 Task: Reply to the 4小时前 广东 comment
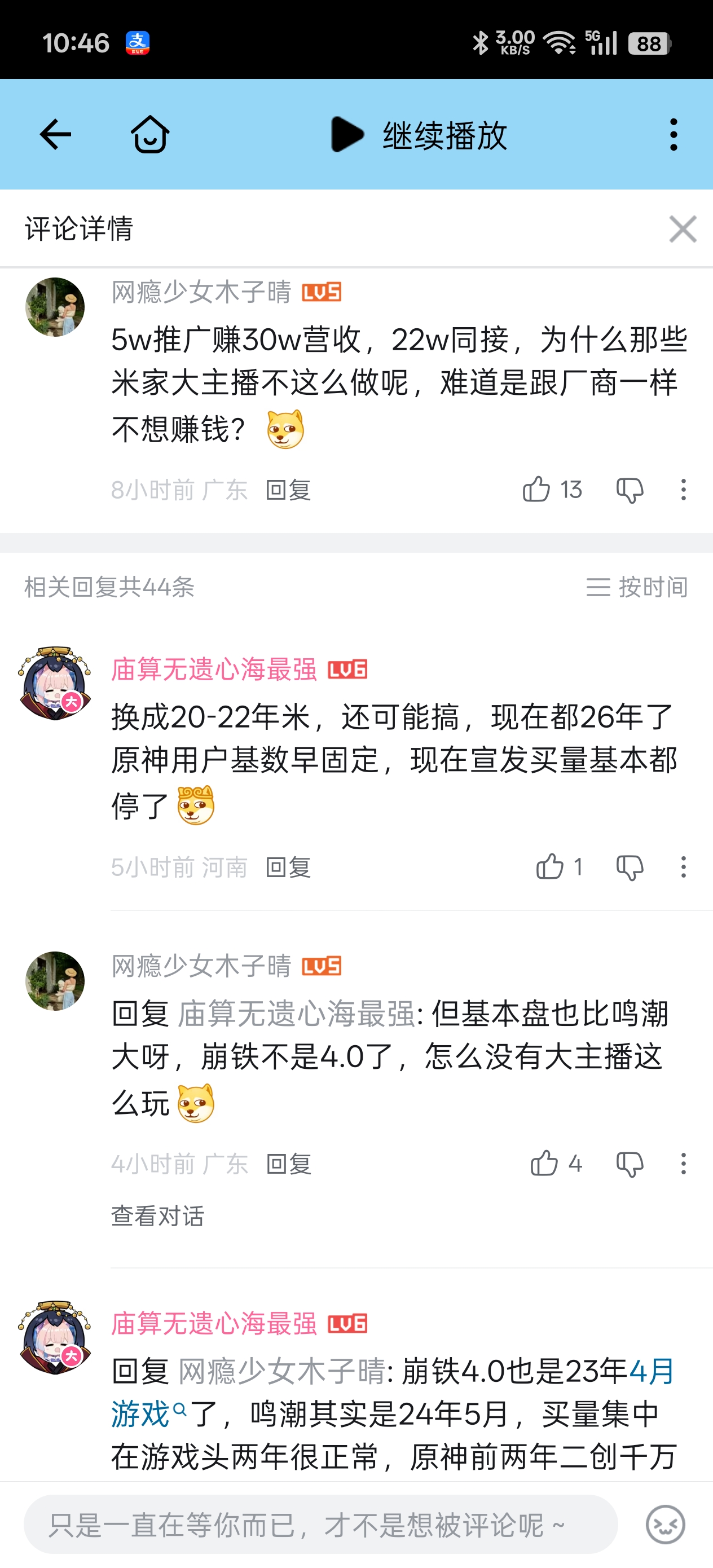(x=289, y=1164)
